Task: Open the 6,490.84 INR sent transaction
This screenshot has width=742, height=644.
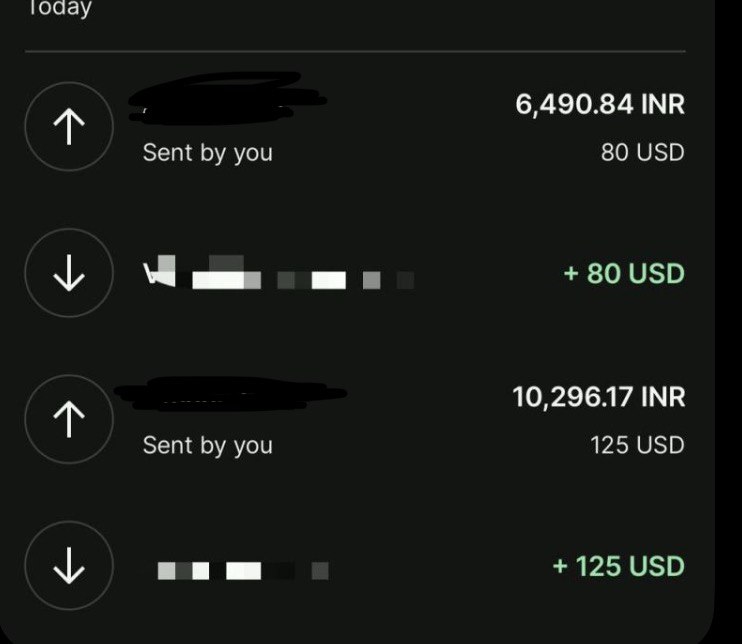Action: [x=355, y=128]
